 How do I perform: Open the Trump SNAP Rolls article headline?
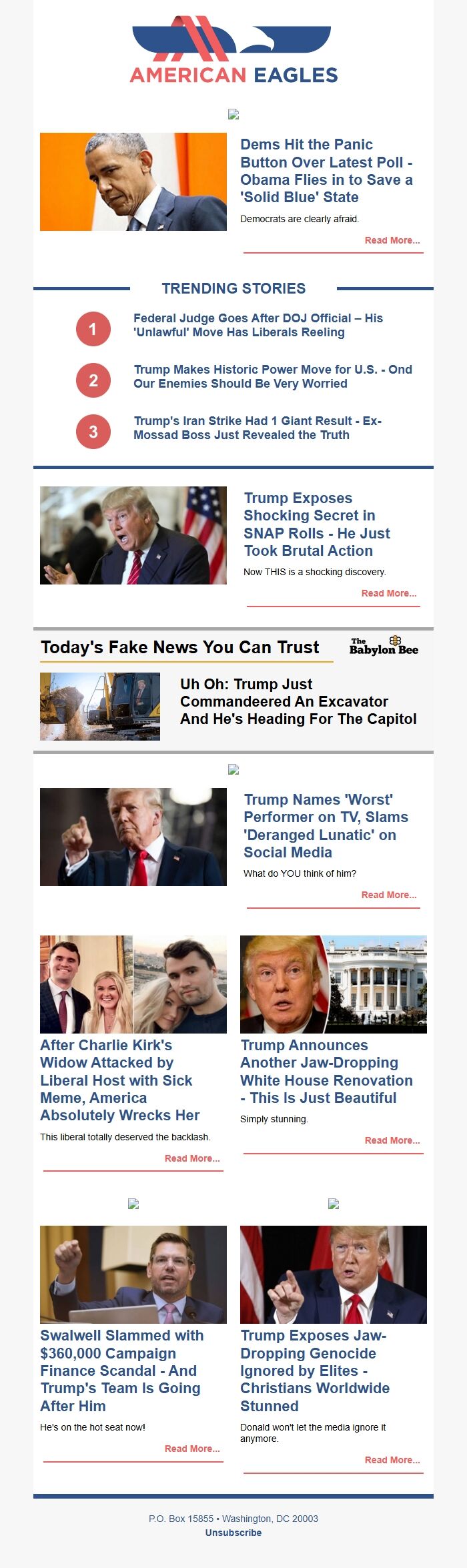click(316, 524)
